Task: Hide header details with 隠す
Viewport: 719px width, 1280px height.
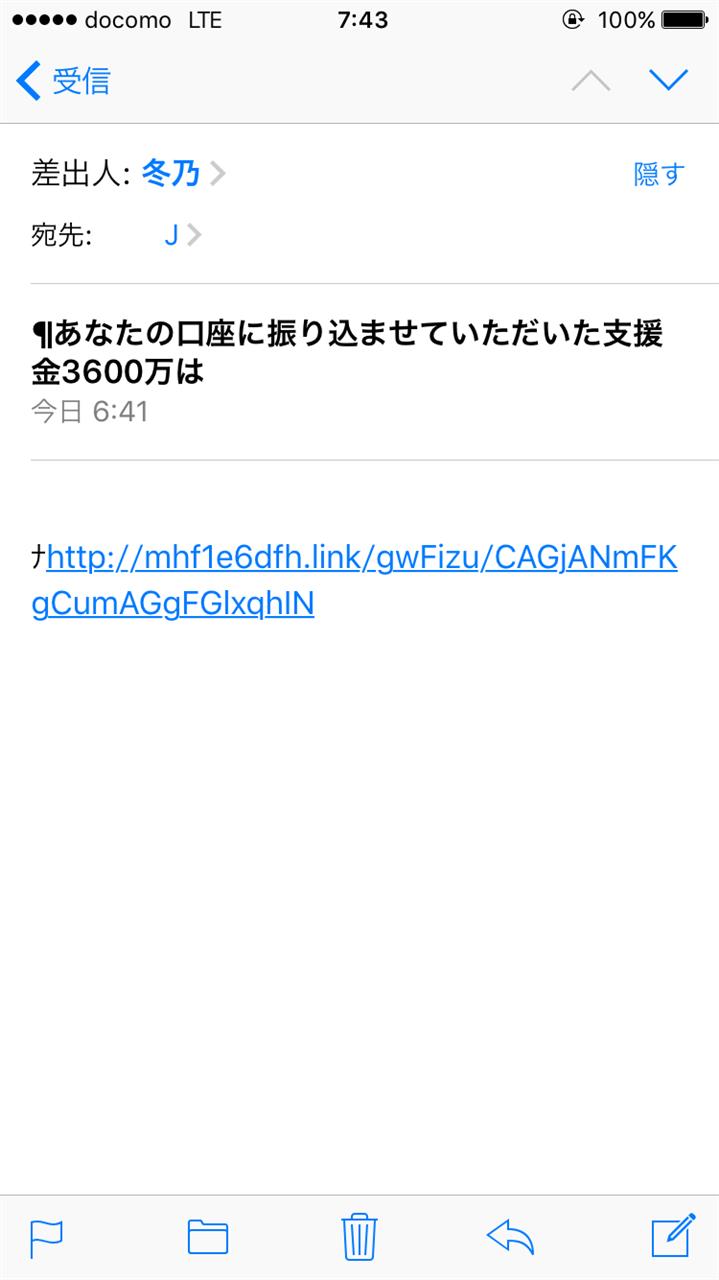Action: pyautogui.click(x=659, y=174)
